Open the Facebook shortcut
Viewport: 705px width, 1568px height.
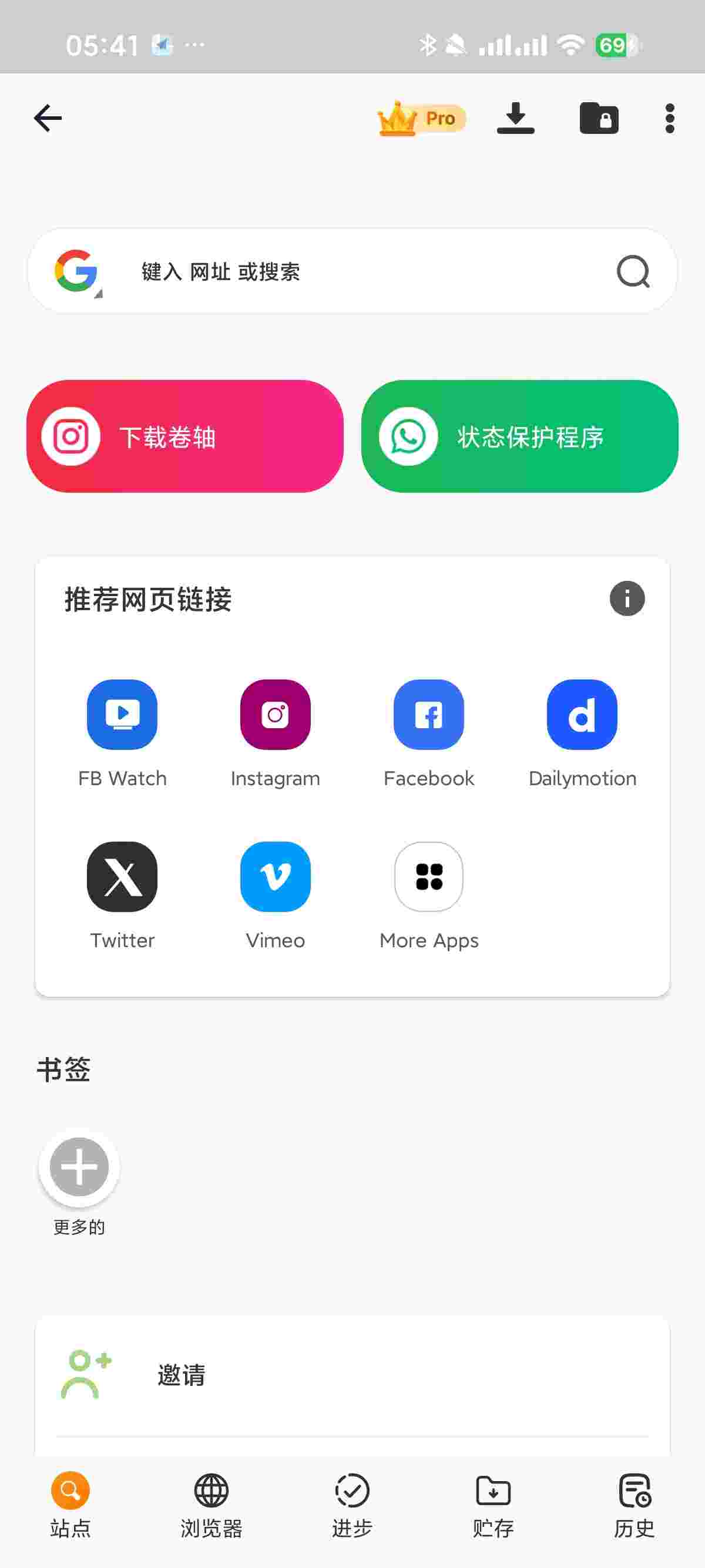[x=429, y=715]
